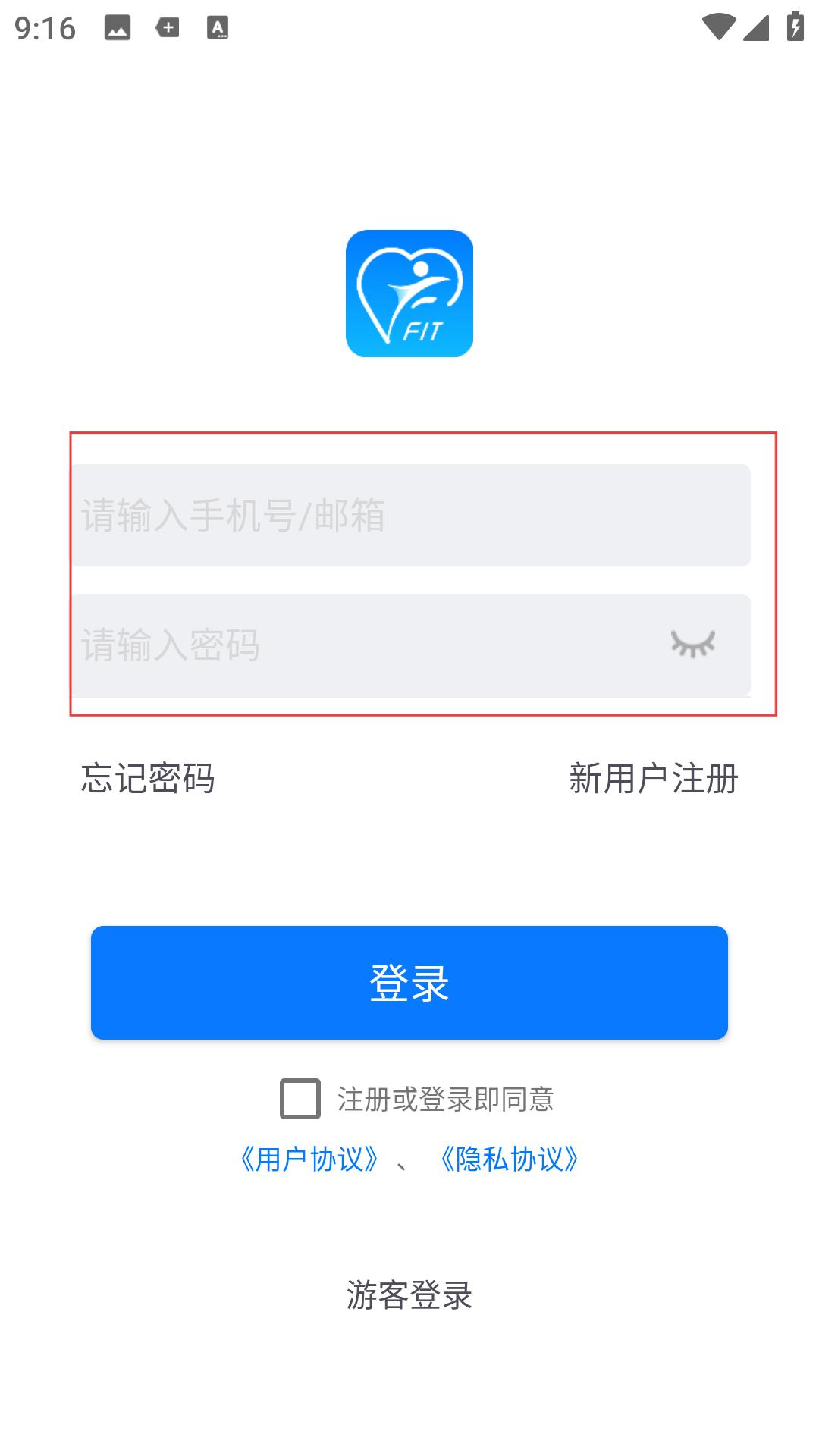The height and width of the screenshot is (1456, 819).
Task: Focus the password input field
Action: [x=411, y=645]
